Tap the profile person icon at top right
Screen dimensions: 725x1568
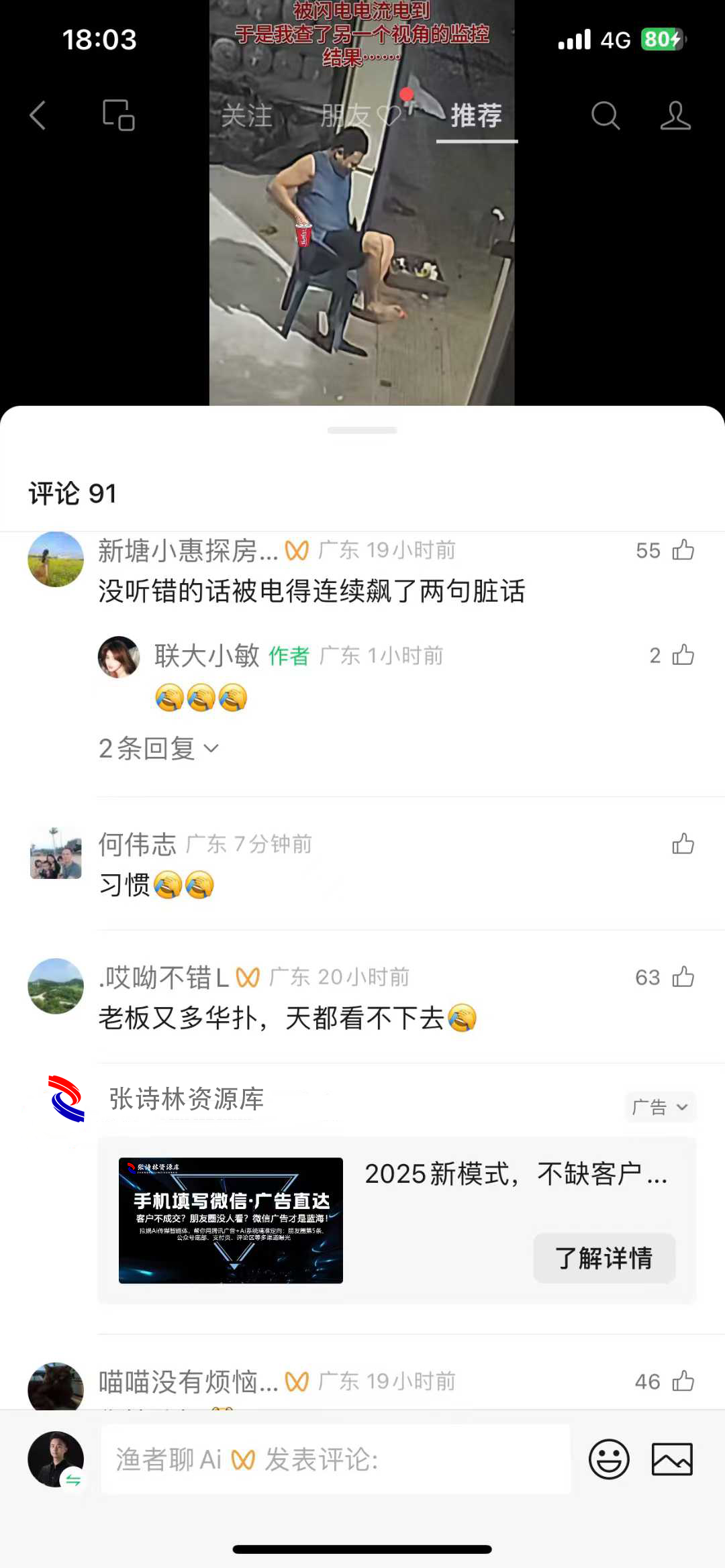click(676, 115)
